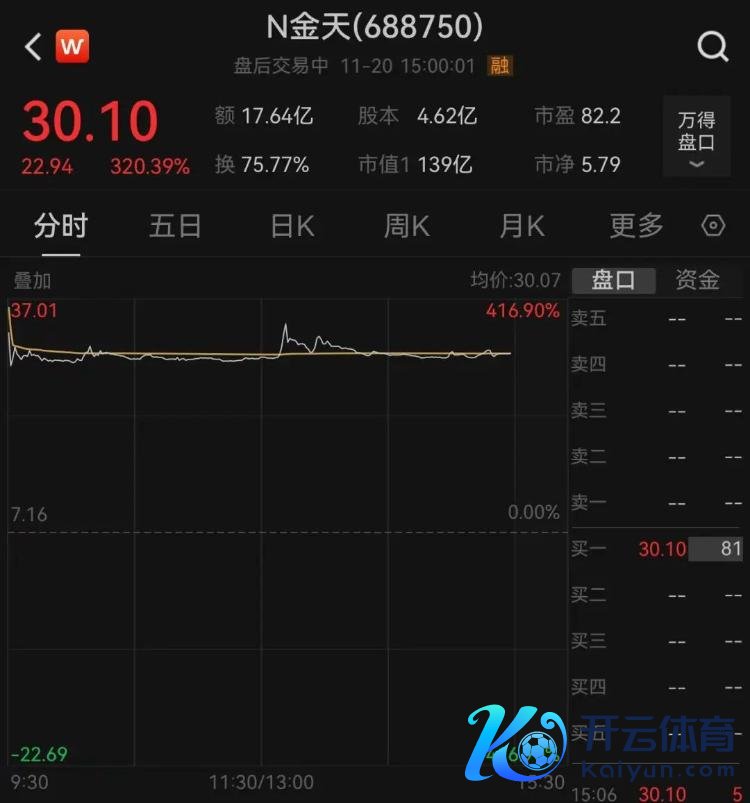Tap the orange W badge icon
The image size is (750, 803).
click(72, 46)
